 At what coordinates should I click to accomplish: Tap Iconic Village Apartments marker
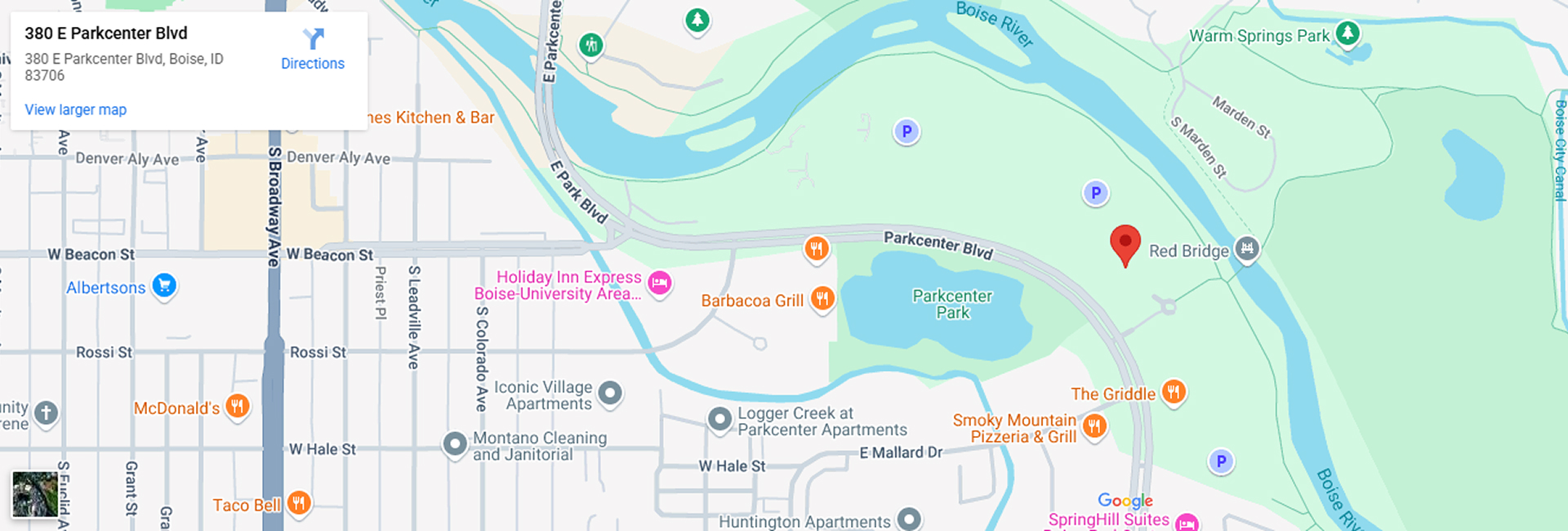click(x=610, y=394)
